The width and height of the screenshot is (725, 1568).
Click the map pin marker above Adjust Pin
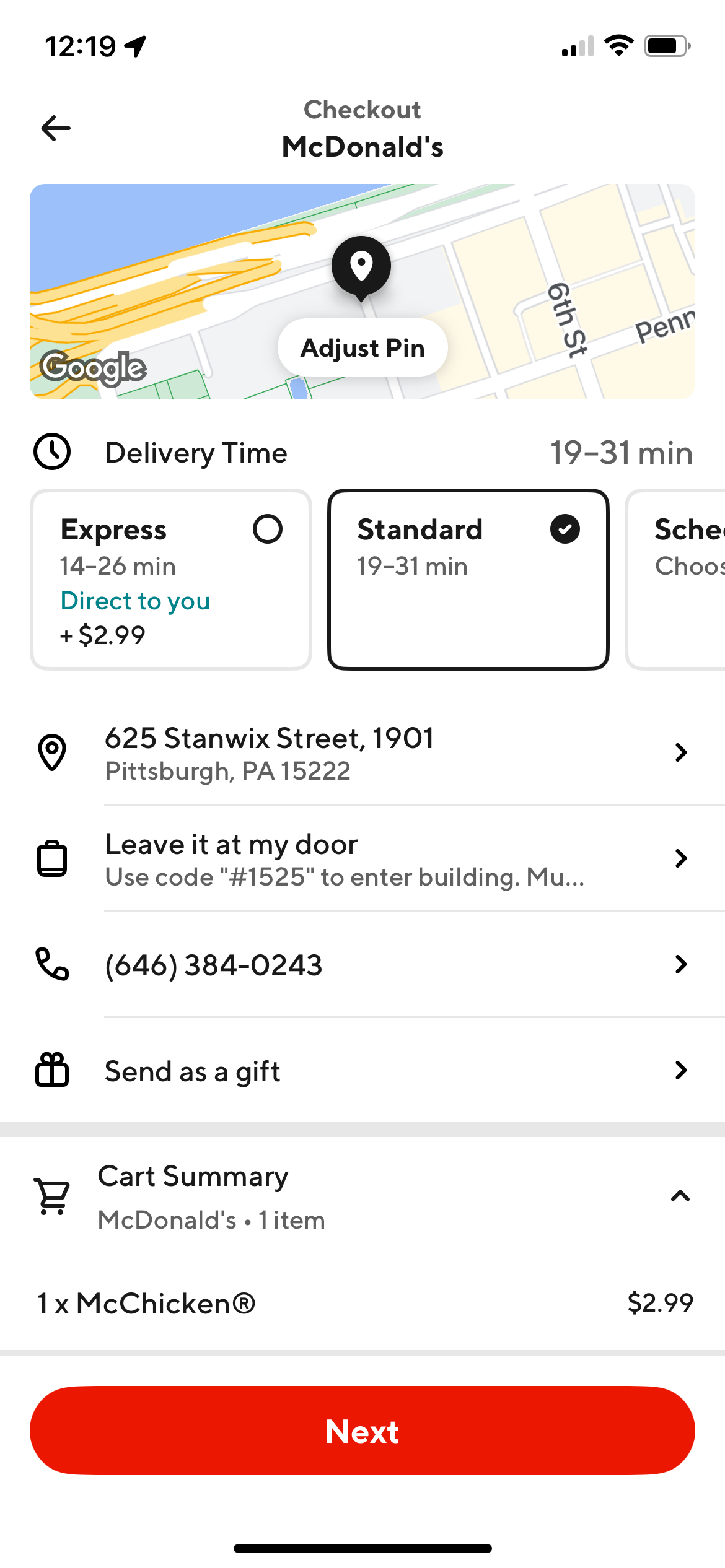[361, 266]
